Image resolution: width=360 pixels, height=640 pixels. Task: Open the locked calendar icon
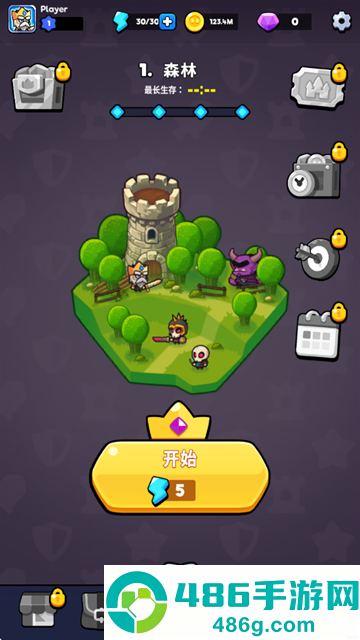pyautogui.click(x=321, y=332)
